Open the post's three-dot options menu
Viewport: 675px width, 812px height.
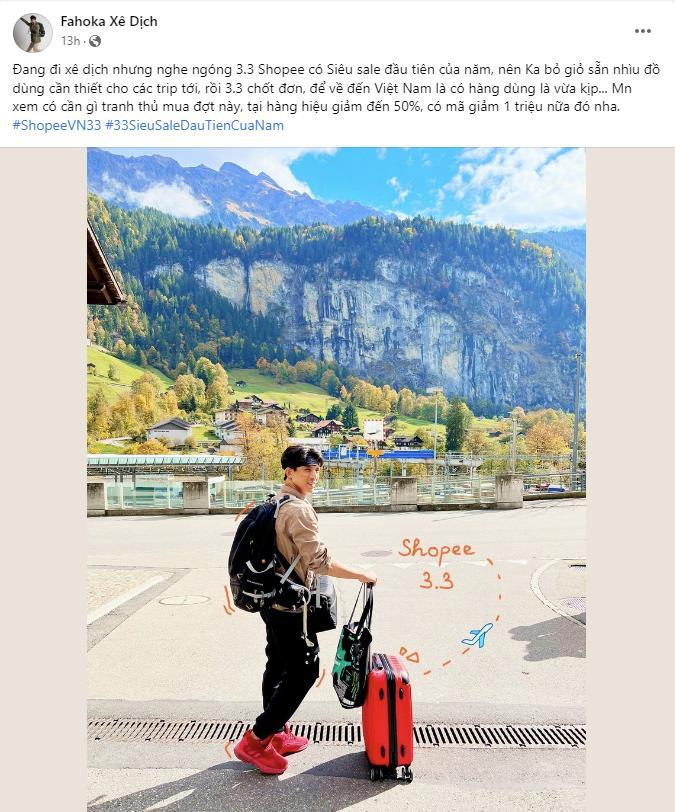(x=642, y=31)
